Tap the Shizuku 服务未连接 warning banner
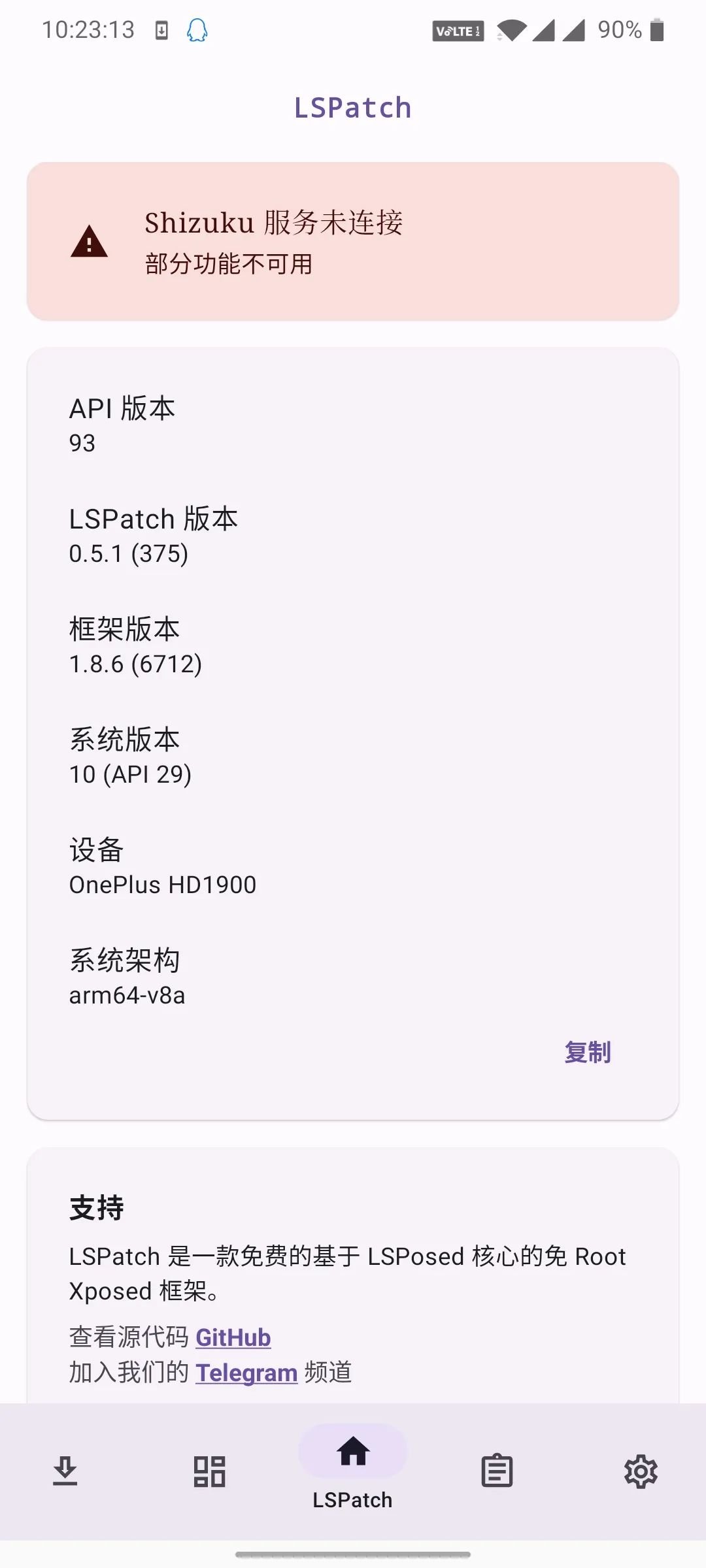The width and height of the screenshot is (706, 1568). tap(353, 242)
